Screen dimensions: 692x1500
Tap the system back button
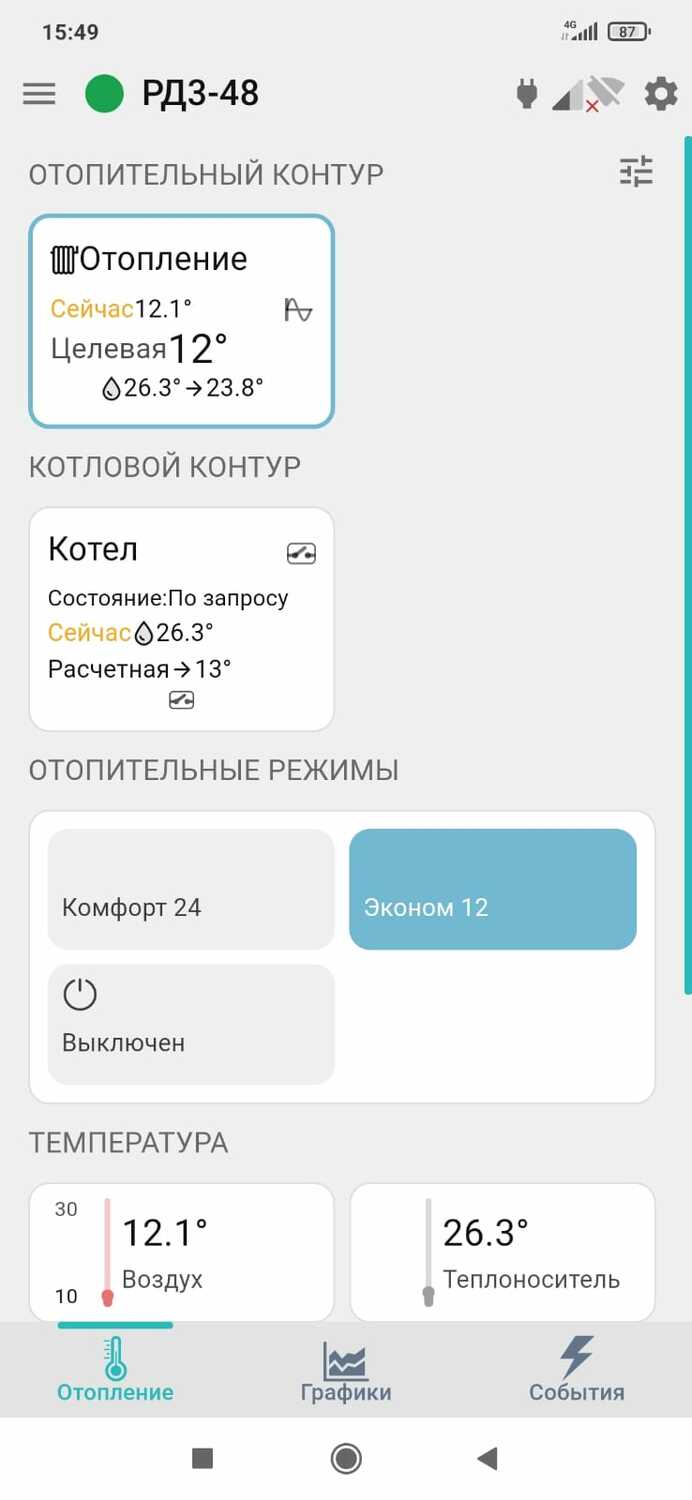coord(487,1459)
